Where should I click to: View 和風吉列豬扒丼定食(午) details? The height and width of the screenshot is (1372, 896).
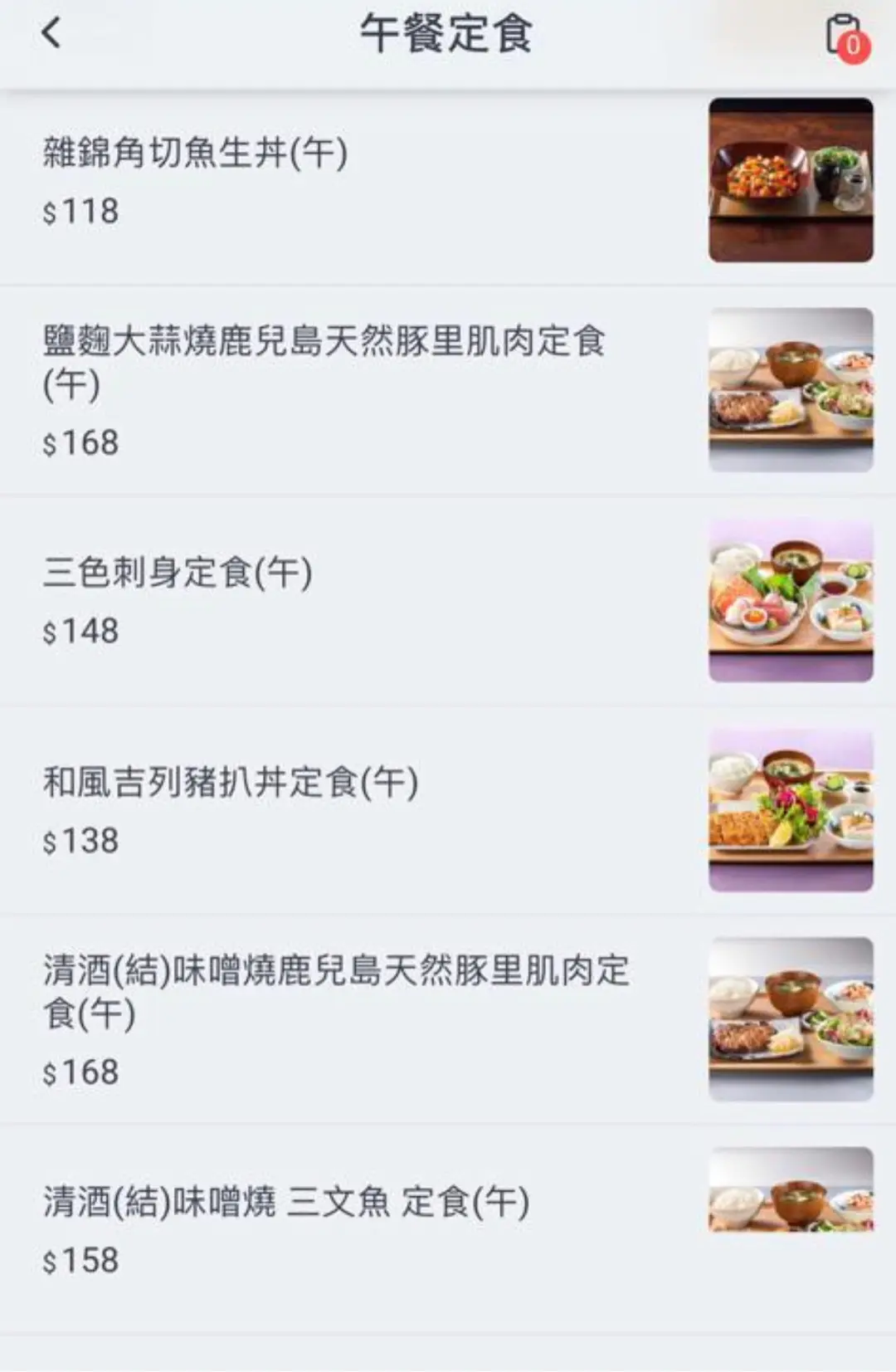pyautogui.click(x=231, y=783)
